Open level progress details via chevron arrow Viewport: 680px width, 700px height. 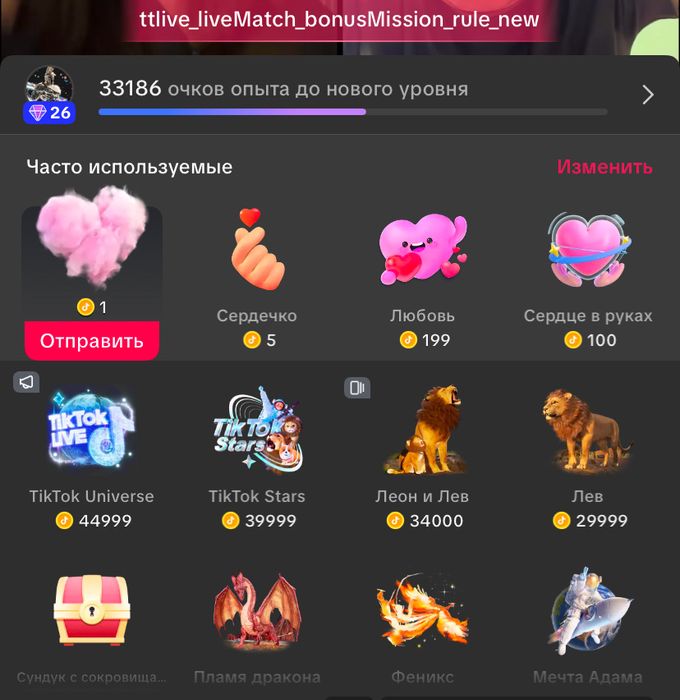(x=647, y=95)
